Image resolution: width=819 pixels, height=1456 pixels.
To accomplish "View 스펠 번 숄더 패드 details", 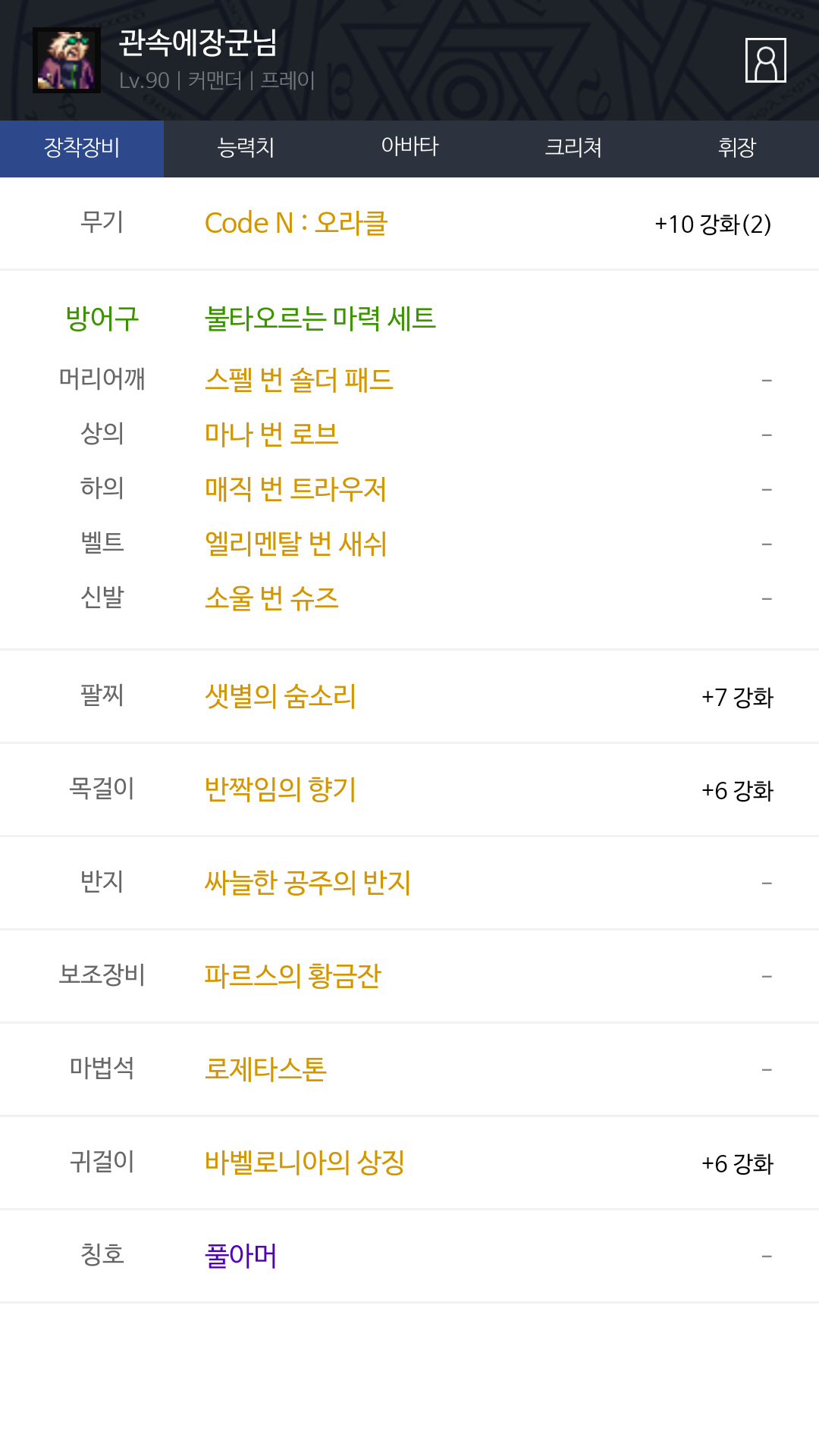I will click(x=299, y=380).
